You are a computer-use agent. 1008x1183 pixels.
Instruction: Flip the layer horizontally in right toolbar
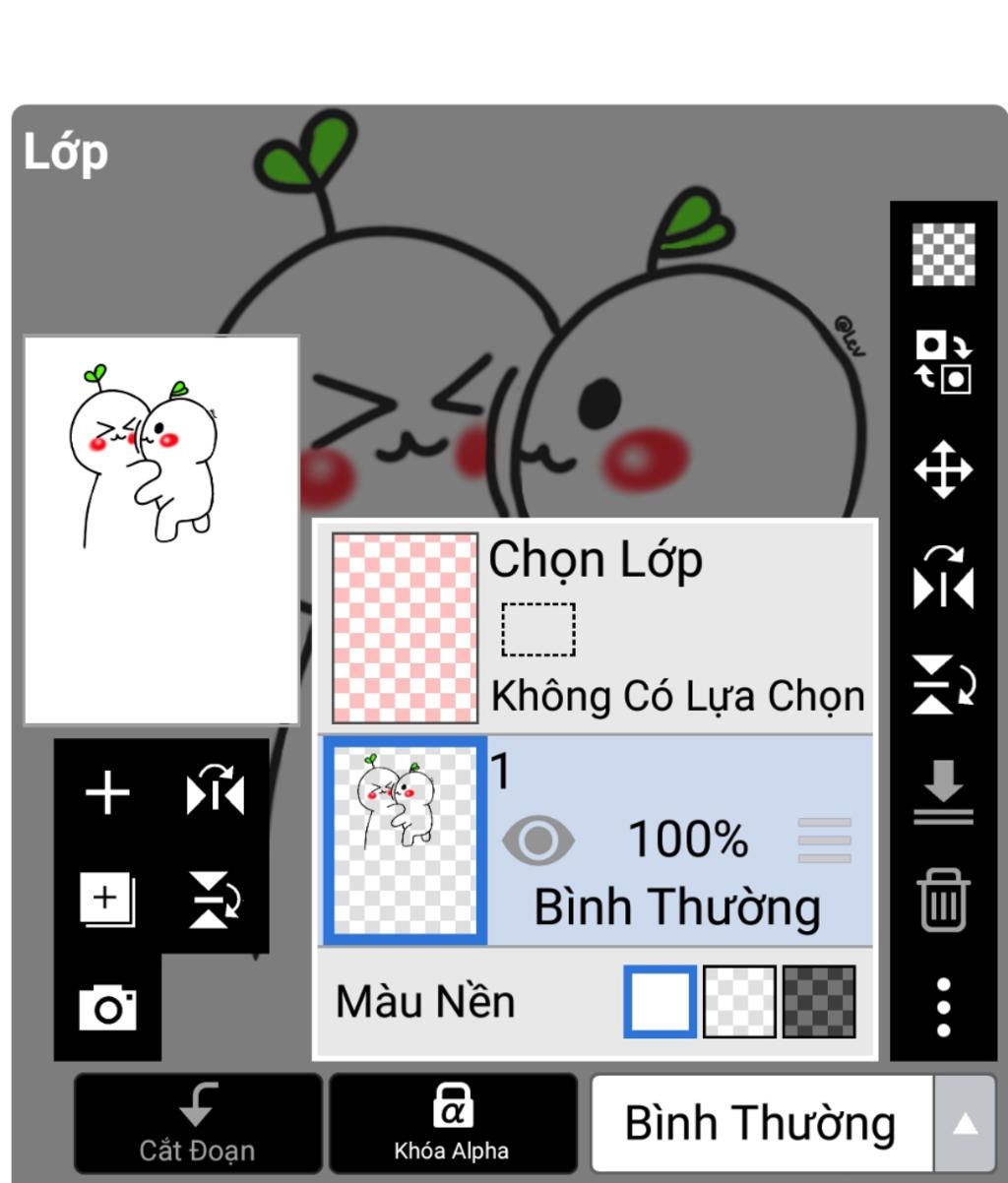point(943,578)
